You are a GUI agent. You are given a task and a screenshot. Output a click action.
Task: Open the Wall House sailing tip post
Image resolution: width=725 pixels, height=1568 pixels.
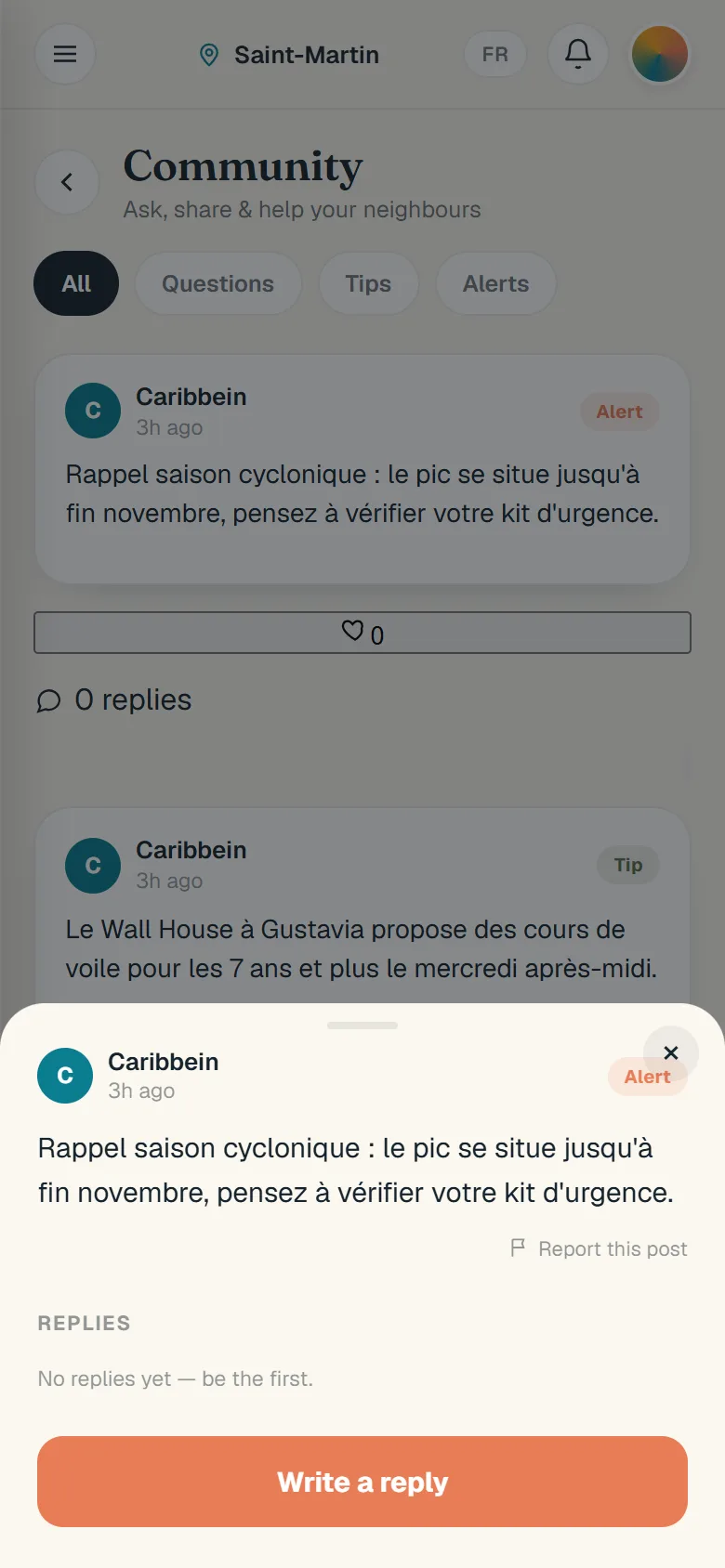coord(362,906)
